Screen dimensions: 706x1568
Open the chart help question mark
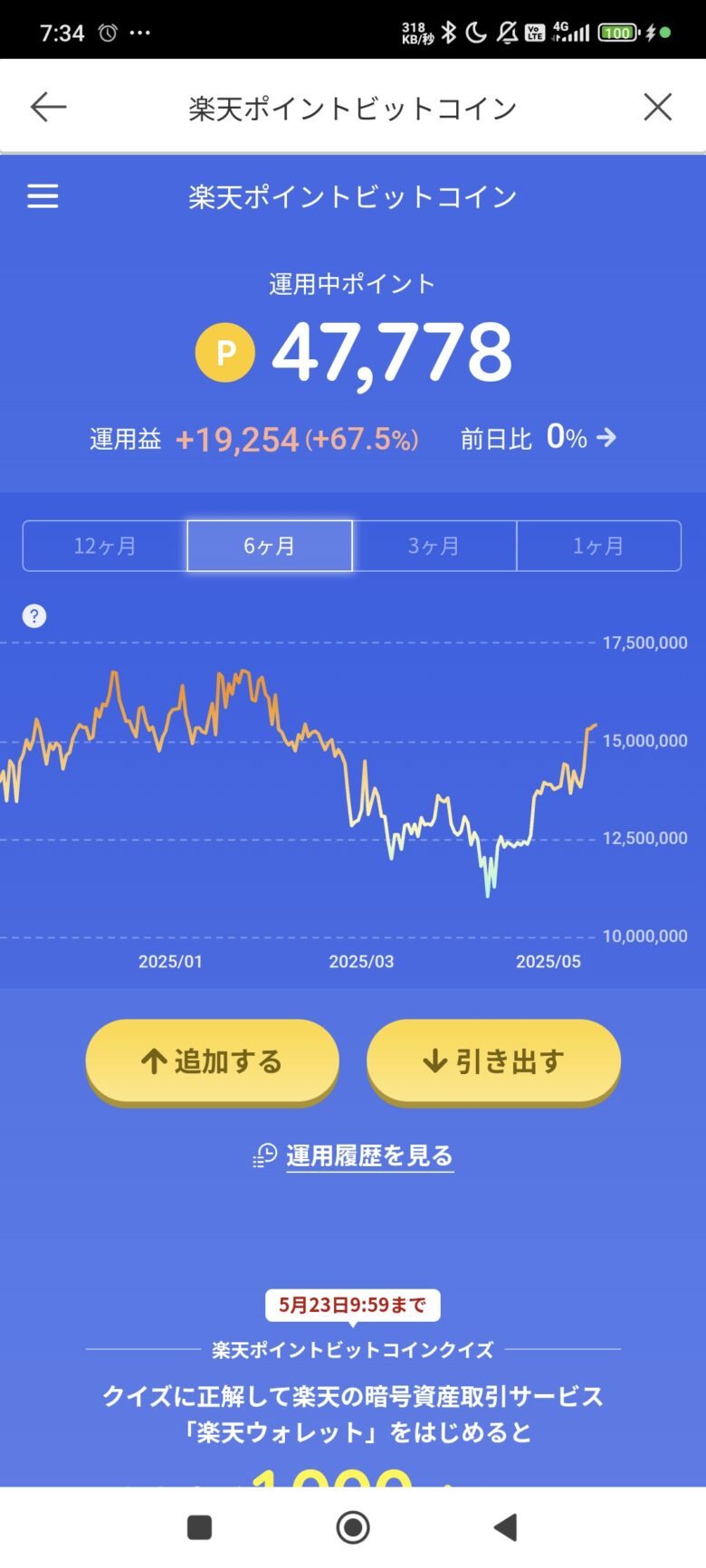(x=34, y=616)
